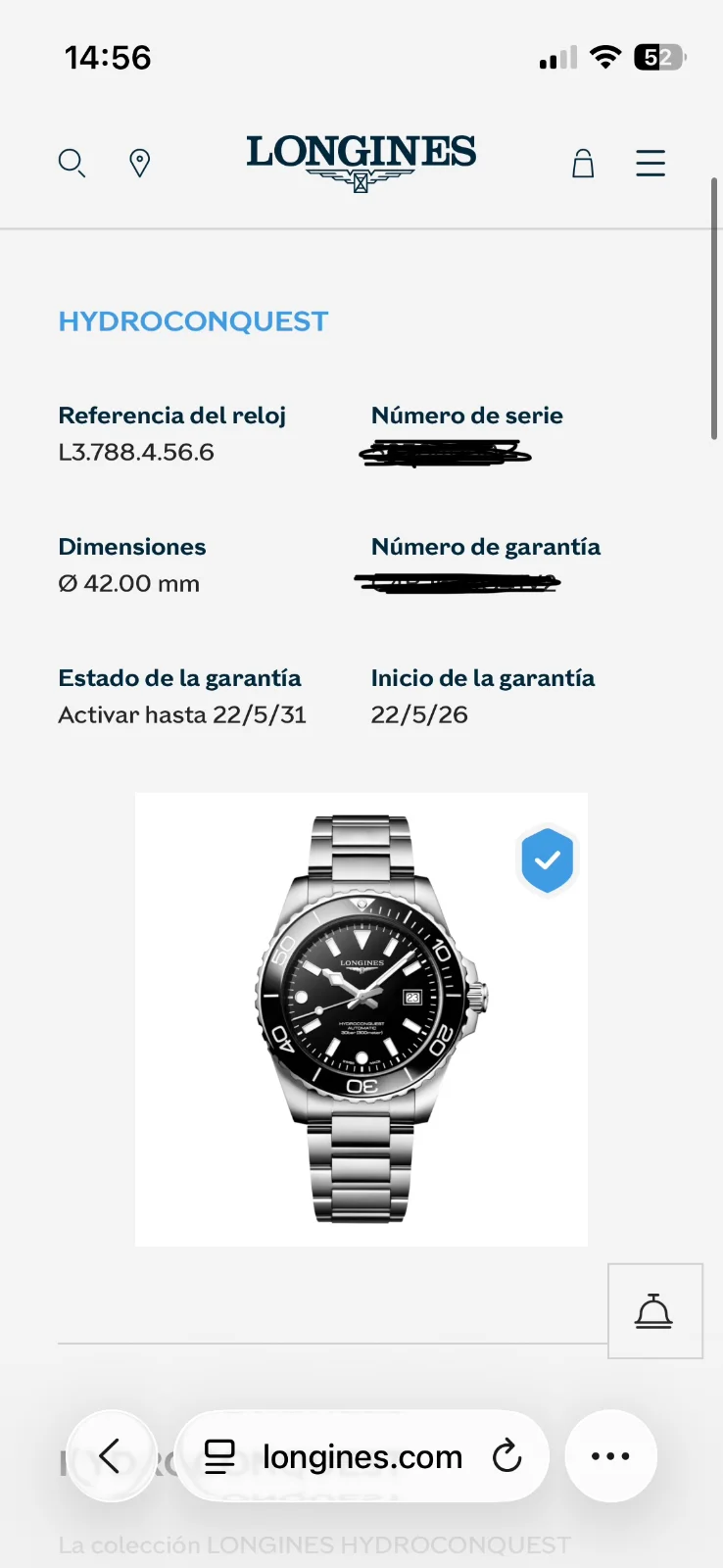Tap the concierge bell button

(x=654, y=1311)
